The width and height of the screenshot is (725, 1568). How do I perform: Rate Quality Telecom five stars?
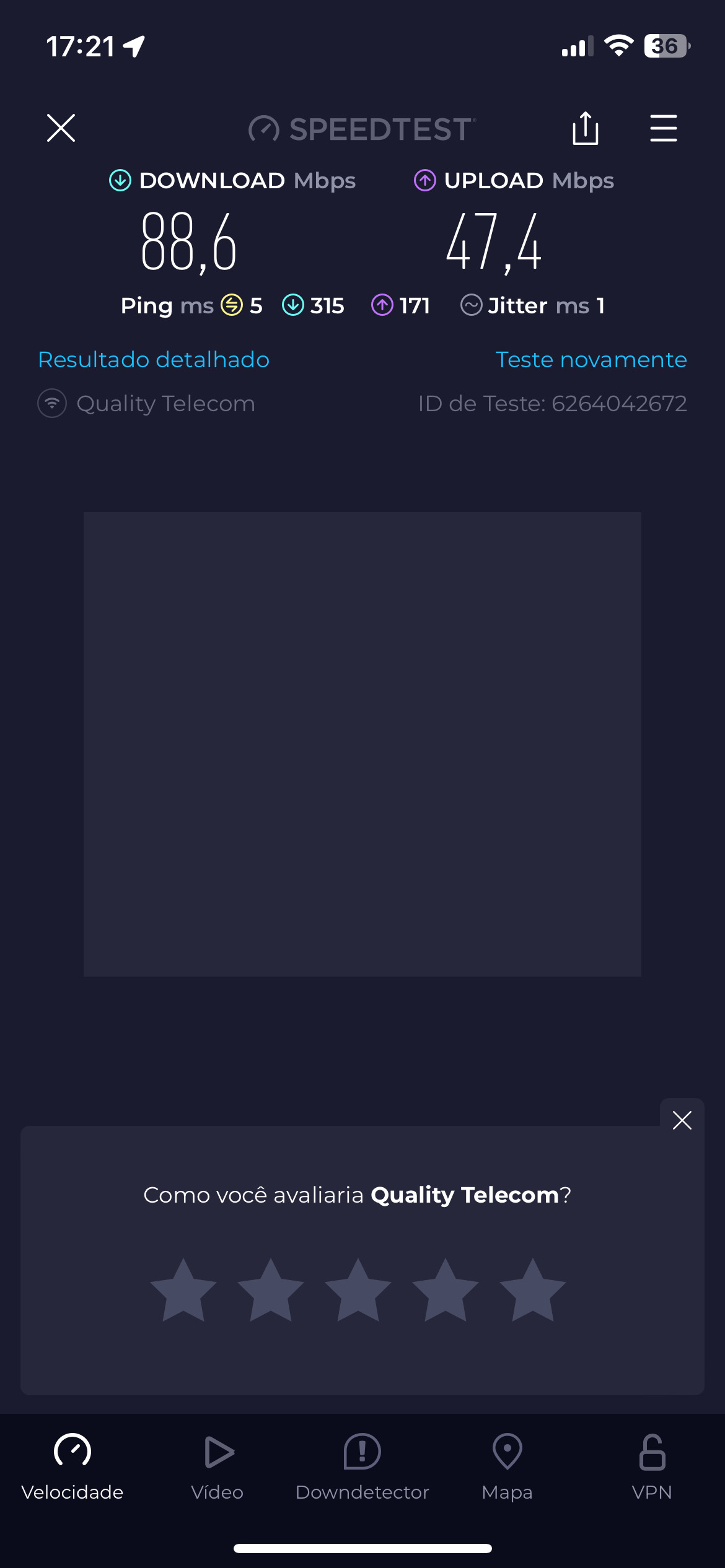click(532, 1290)
